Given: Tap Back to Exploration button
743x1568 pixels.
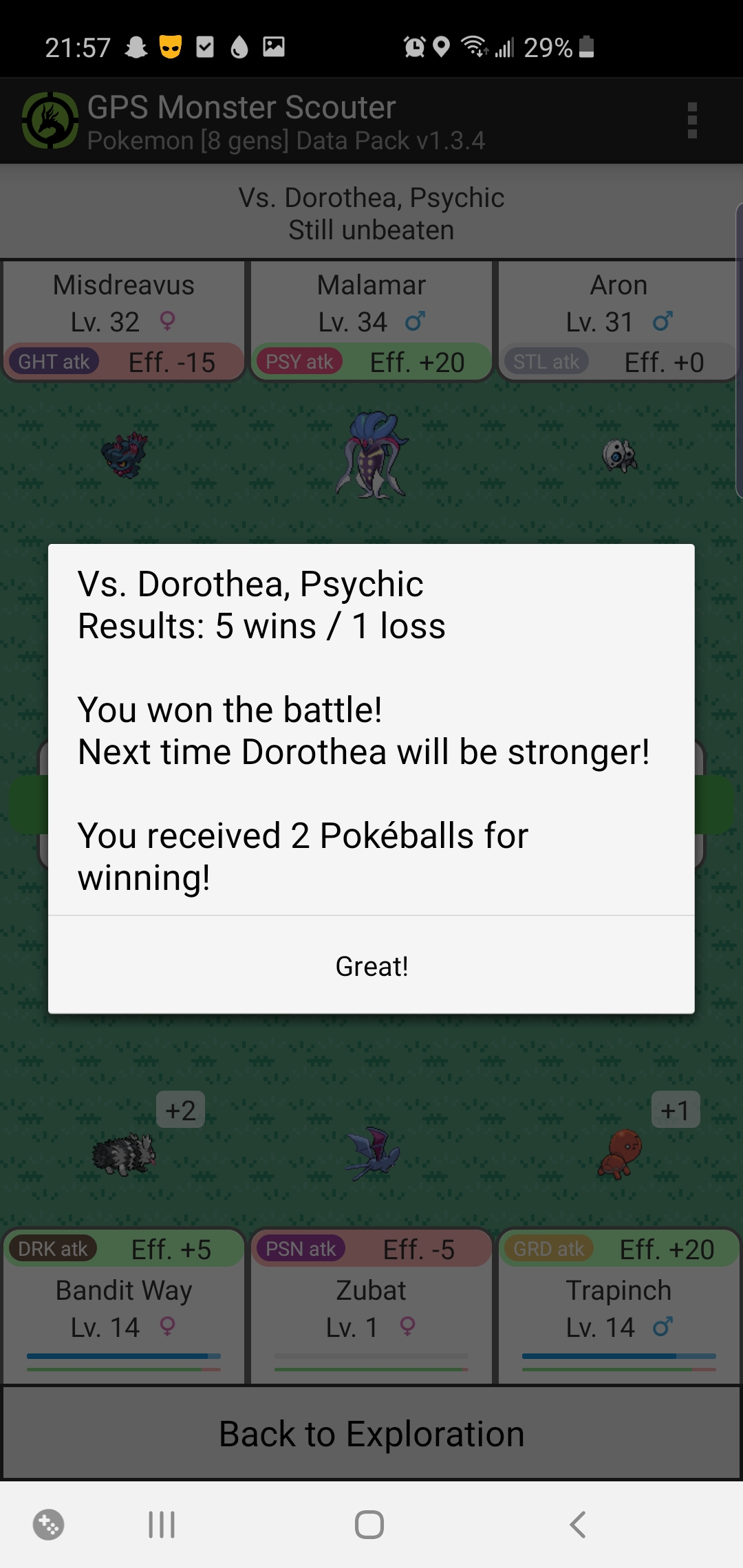Looking at the screenshot, I should (371, 1435).
